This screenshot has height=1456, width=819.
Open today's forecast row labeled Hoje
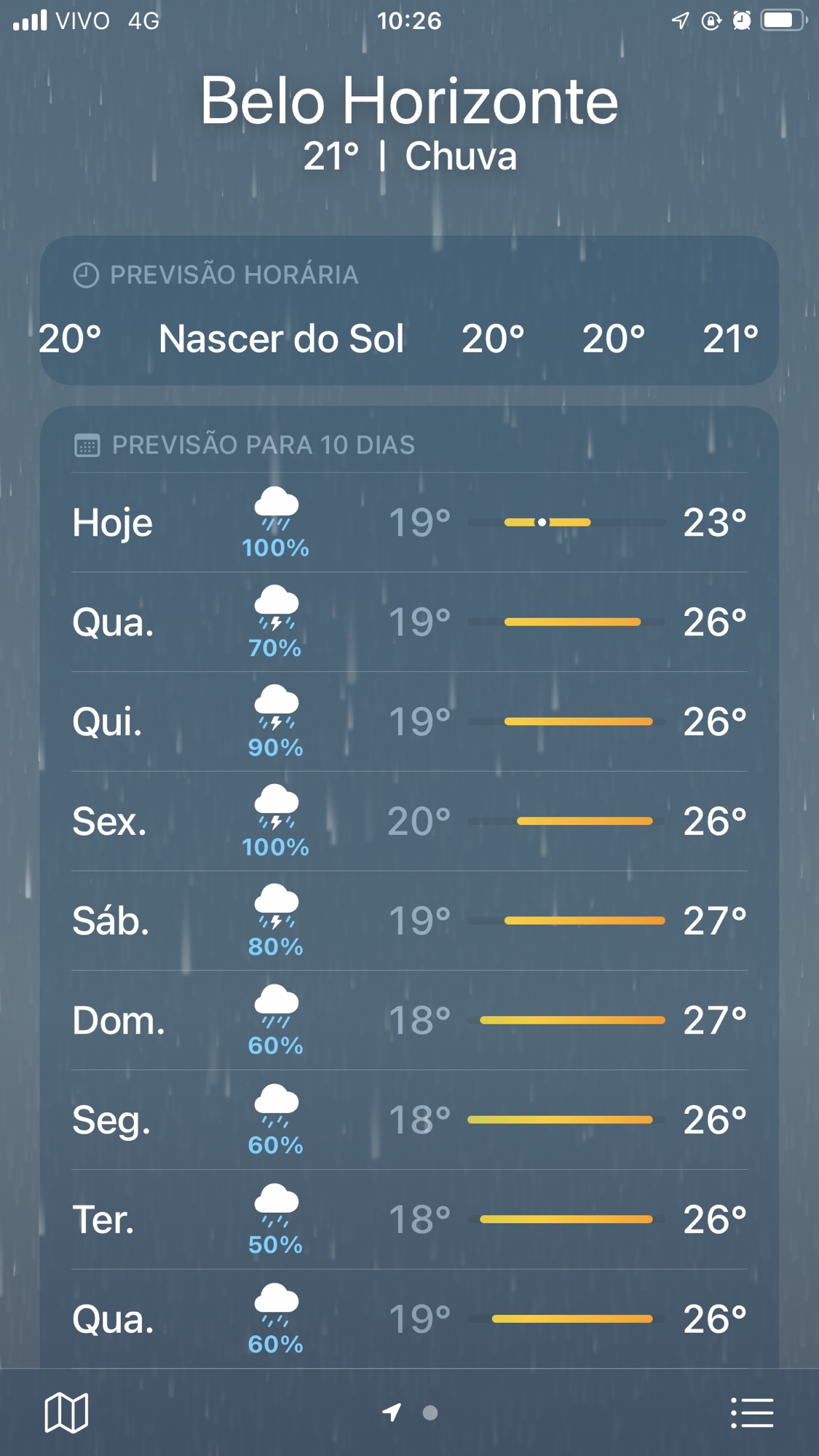(409, 523)
